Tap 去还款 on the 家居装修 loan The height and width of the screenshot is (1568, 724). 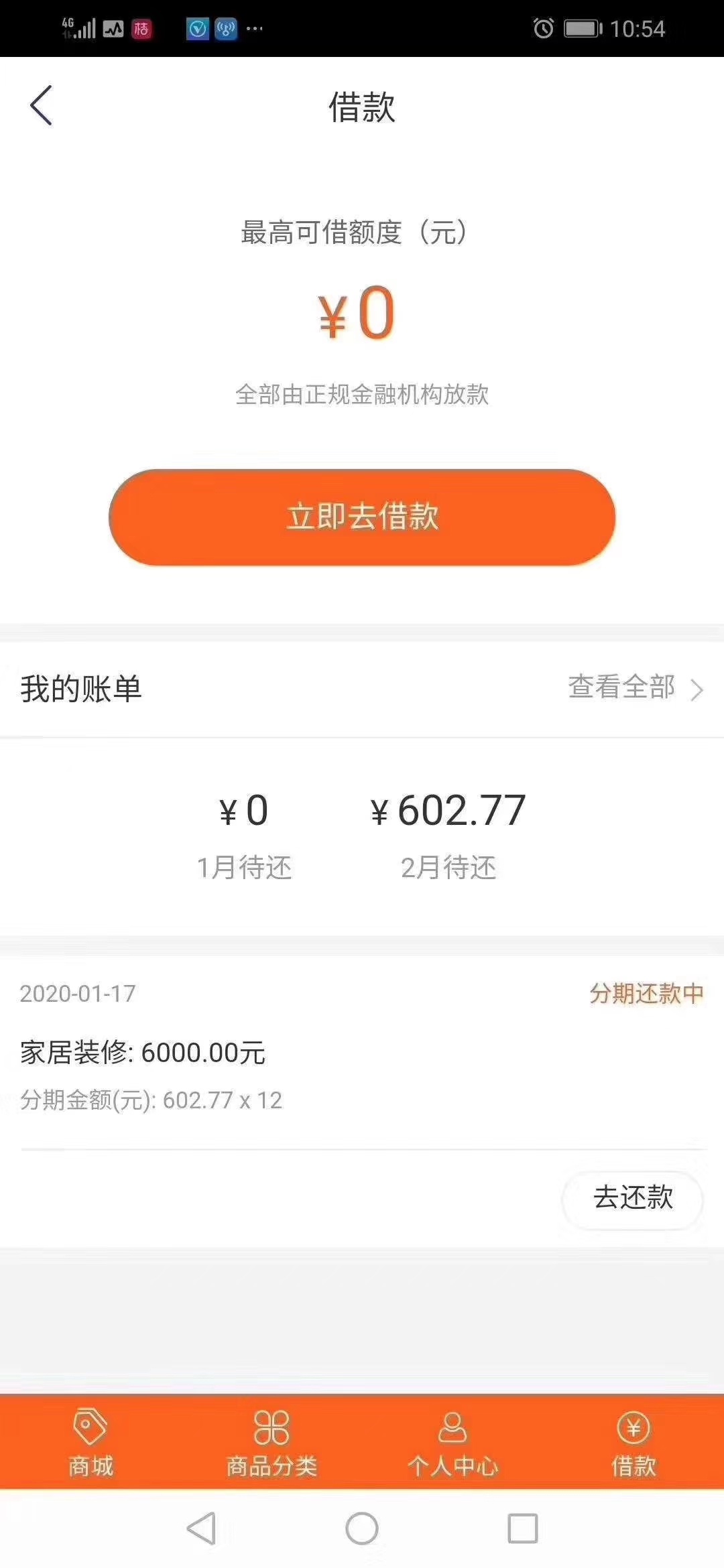click(633, 1197)
